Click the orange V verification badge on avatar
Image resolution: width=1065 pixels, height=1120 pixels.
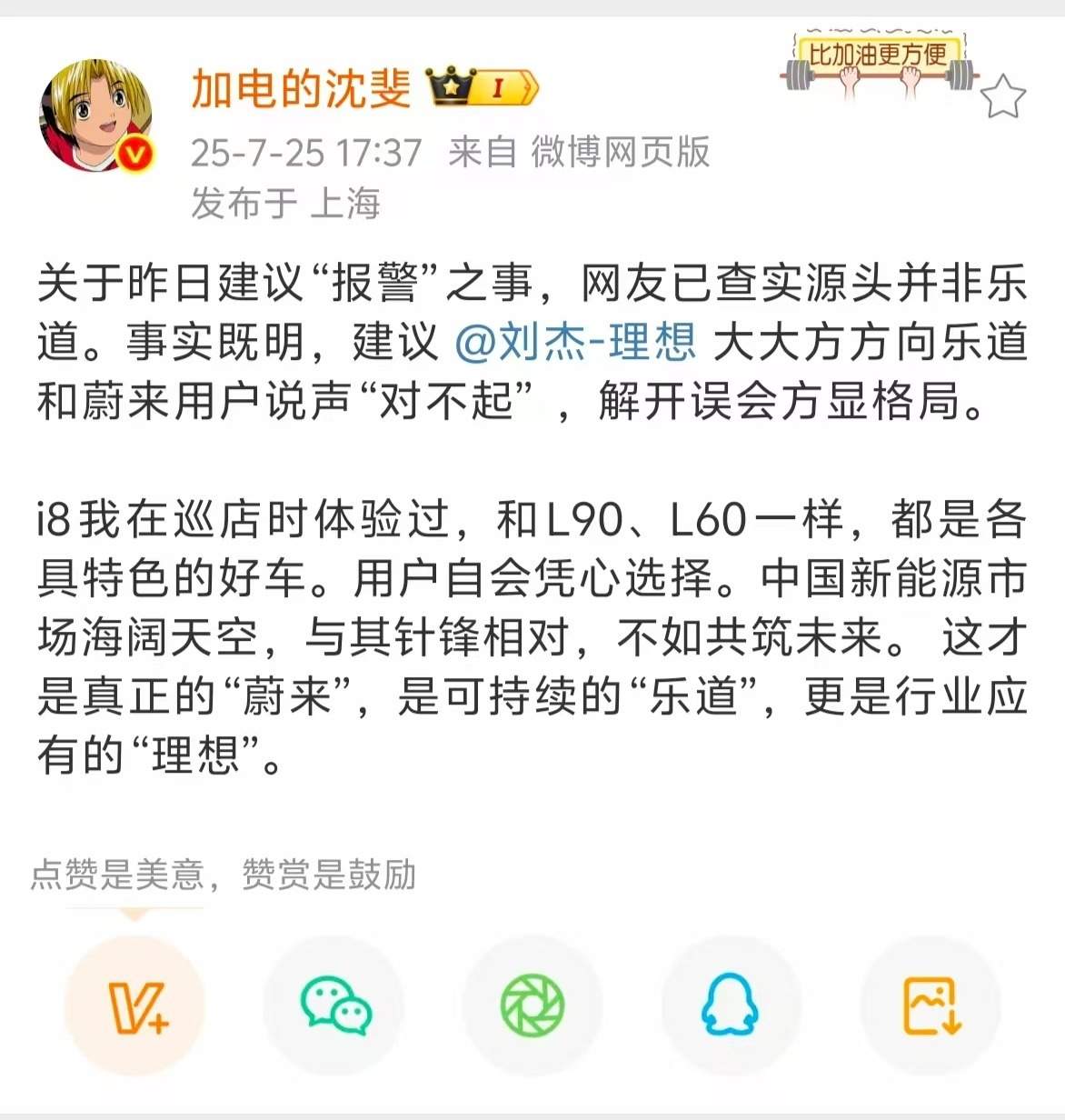(134, 153)
